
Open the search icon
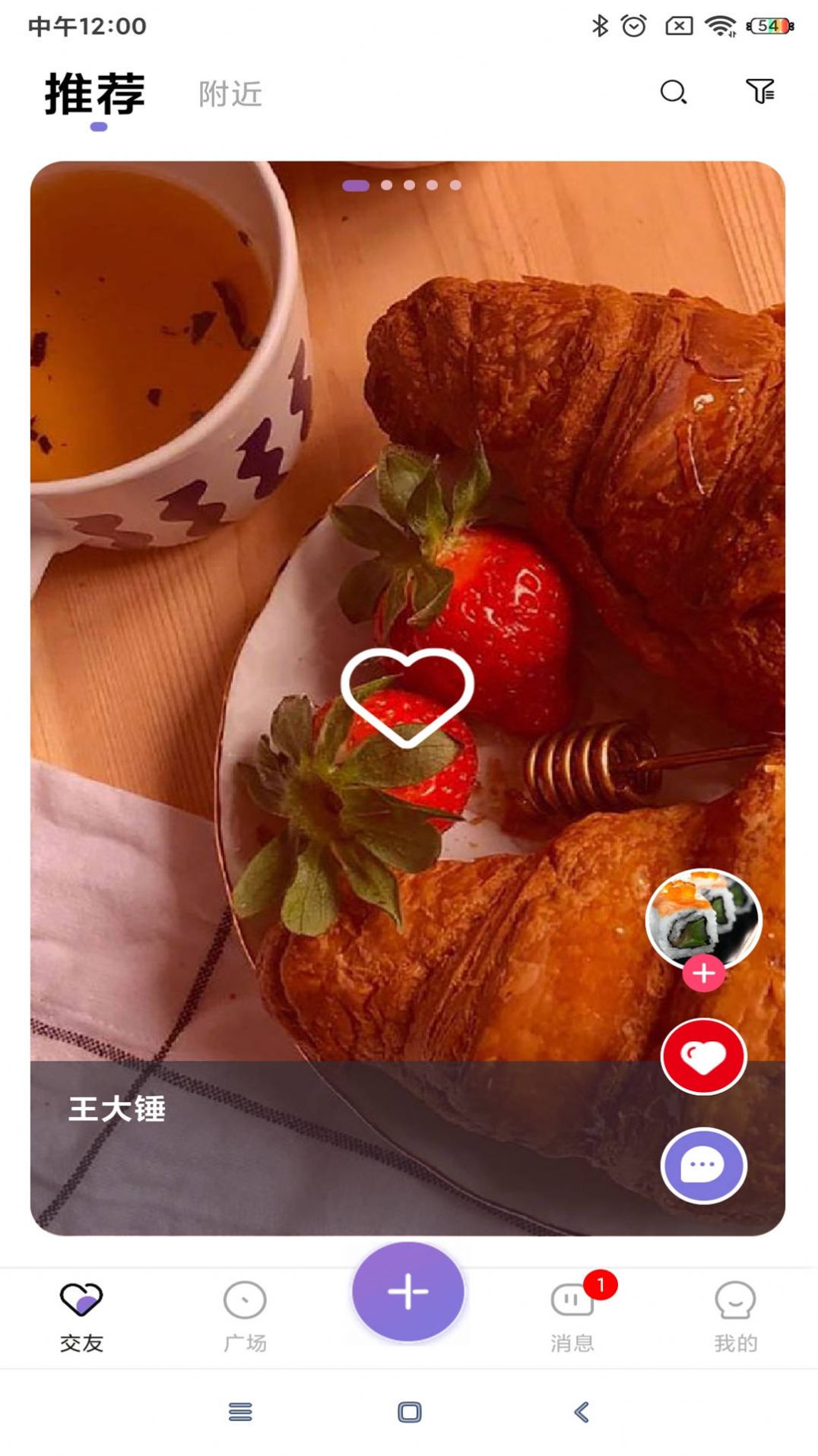(673, 93)
